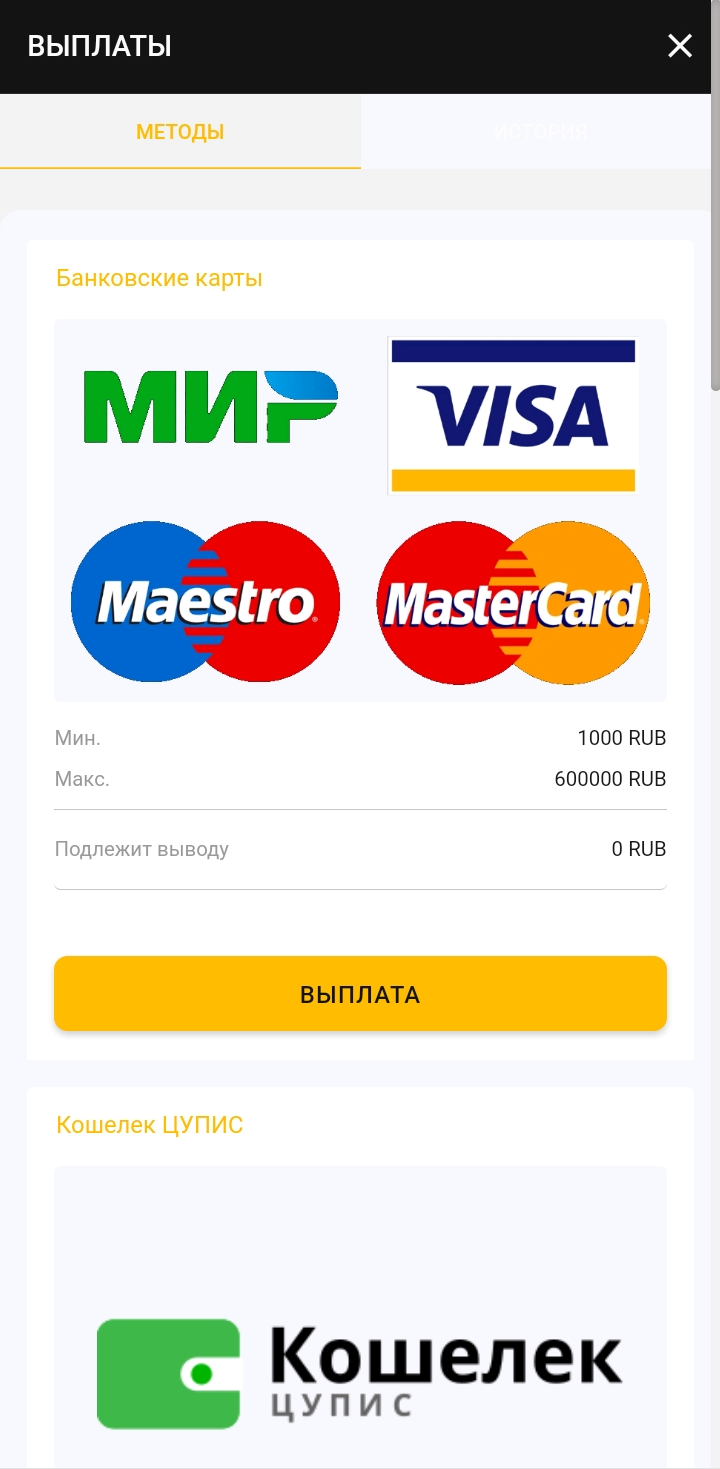The width and height of the screenshot is (720, 1469).
Task: Select the Методы tab
Action: (x=180, y=132)
